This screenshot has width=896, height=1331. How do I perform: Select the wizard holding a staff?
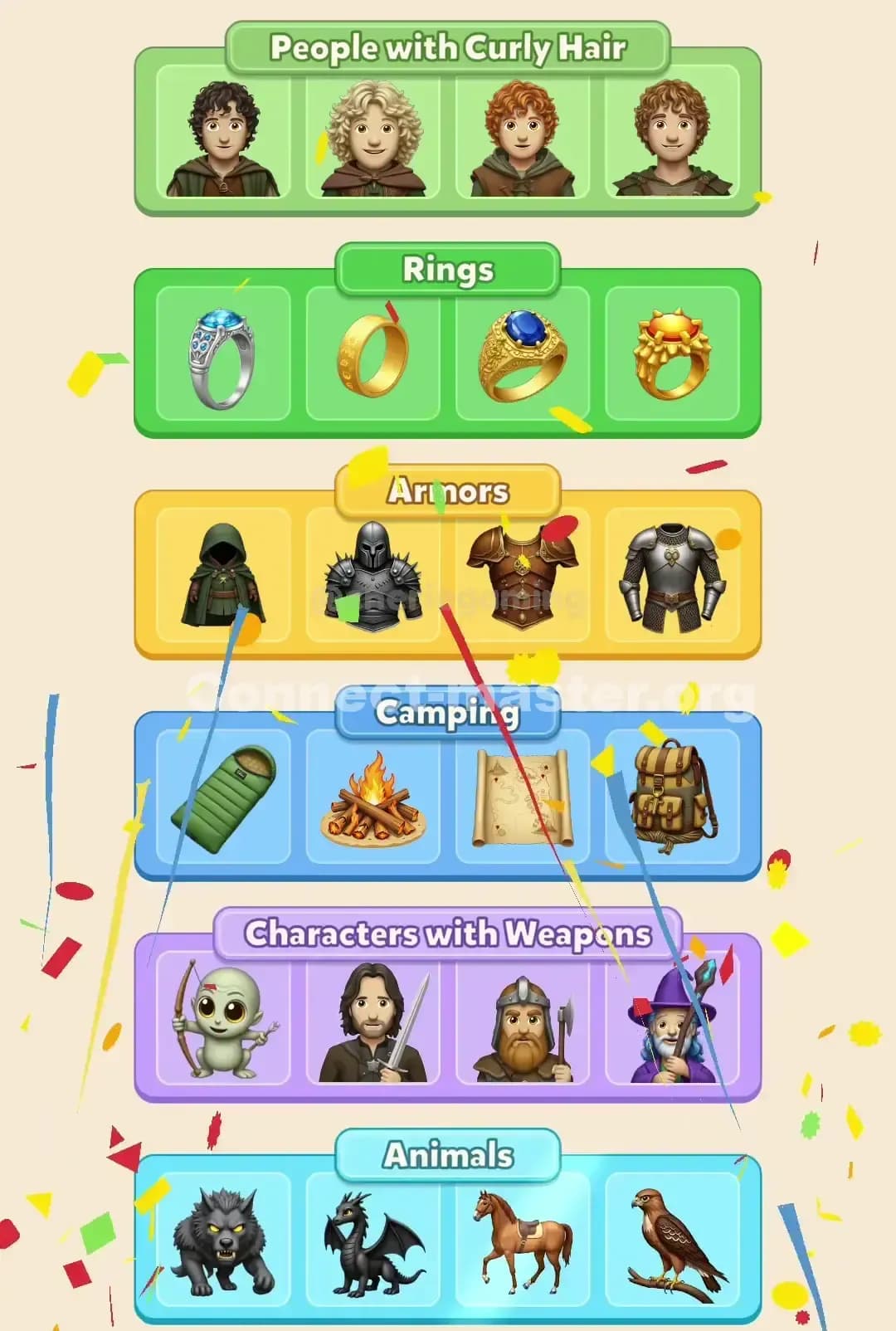pos(674,1022)
